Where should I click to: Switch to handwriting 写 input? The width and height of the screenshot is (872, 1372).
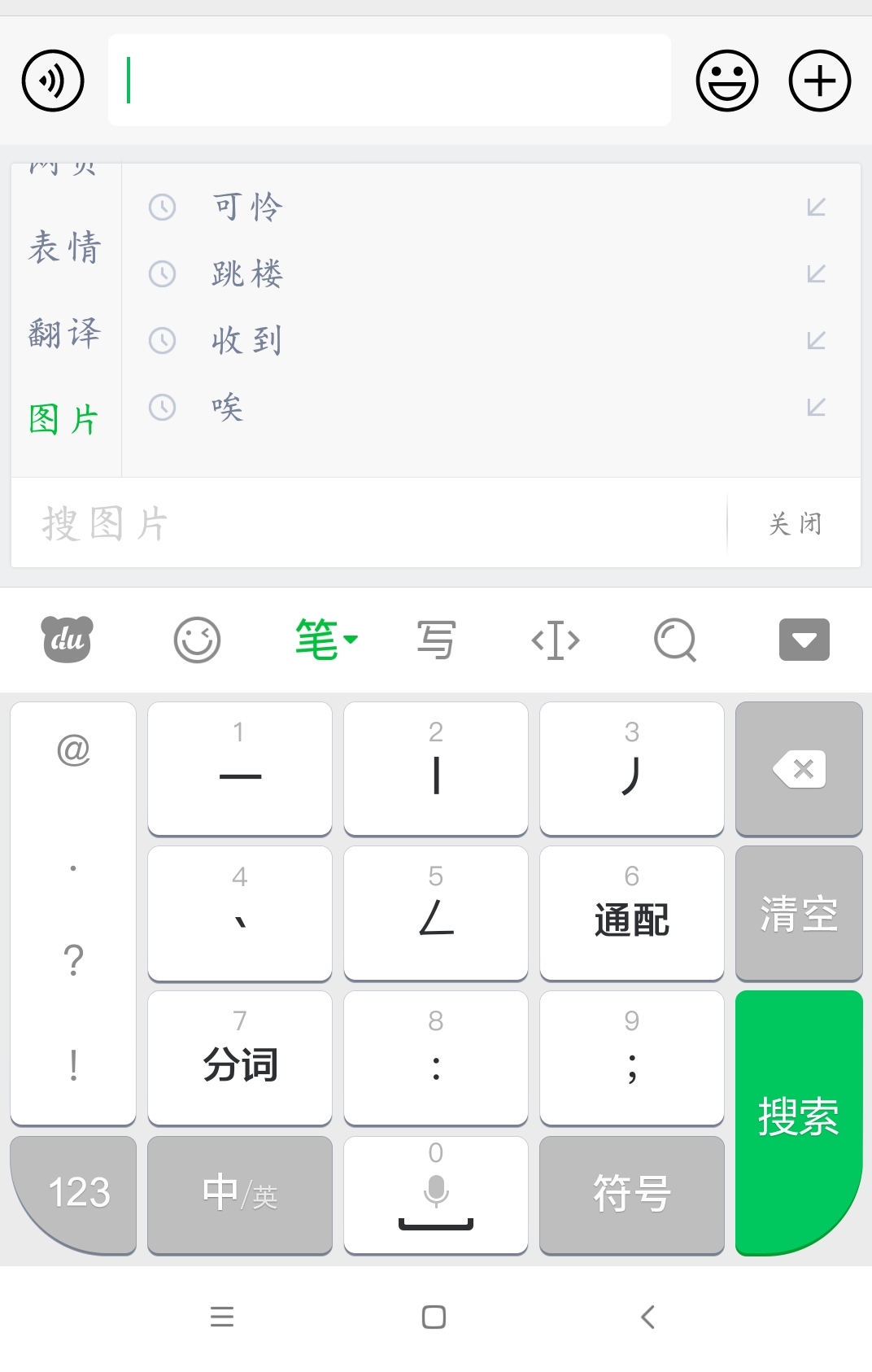coord(436,640)
